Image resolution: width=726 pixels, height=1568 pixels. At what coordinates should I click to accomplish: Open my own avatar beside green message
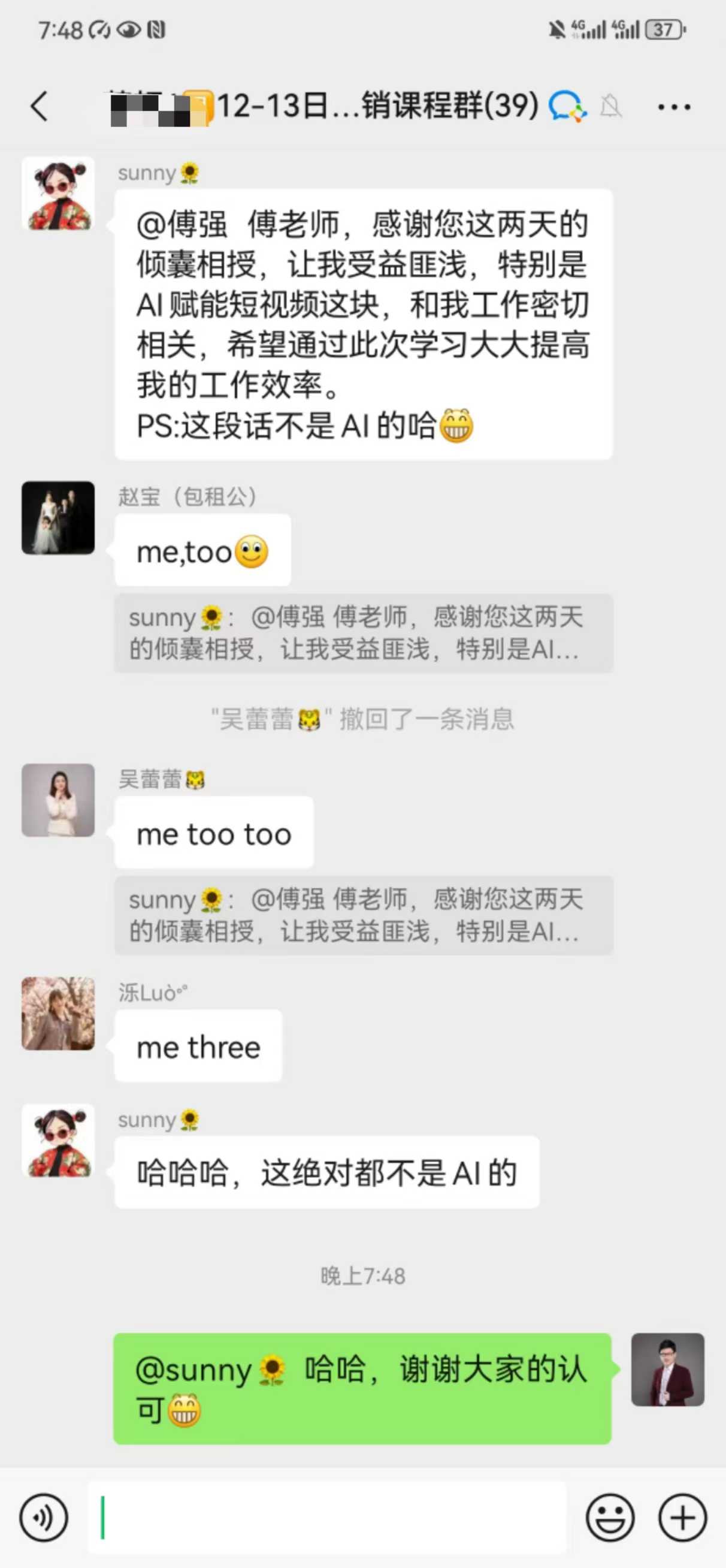point(667,1370)
